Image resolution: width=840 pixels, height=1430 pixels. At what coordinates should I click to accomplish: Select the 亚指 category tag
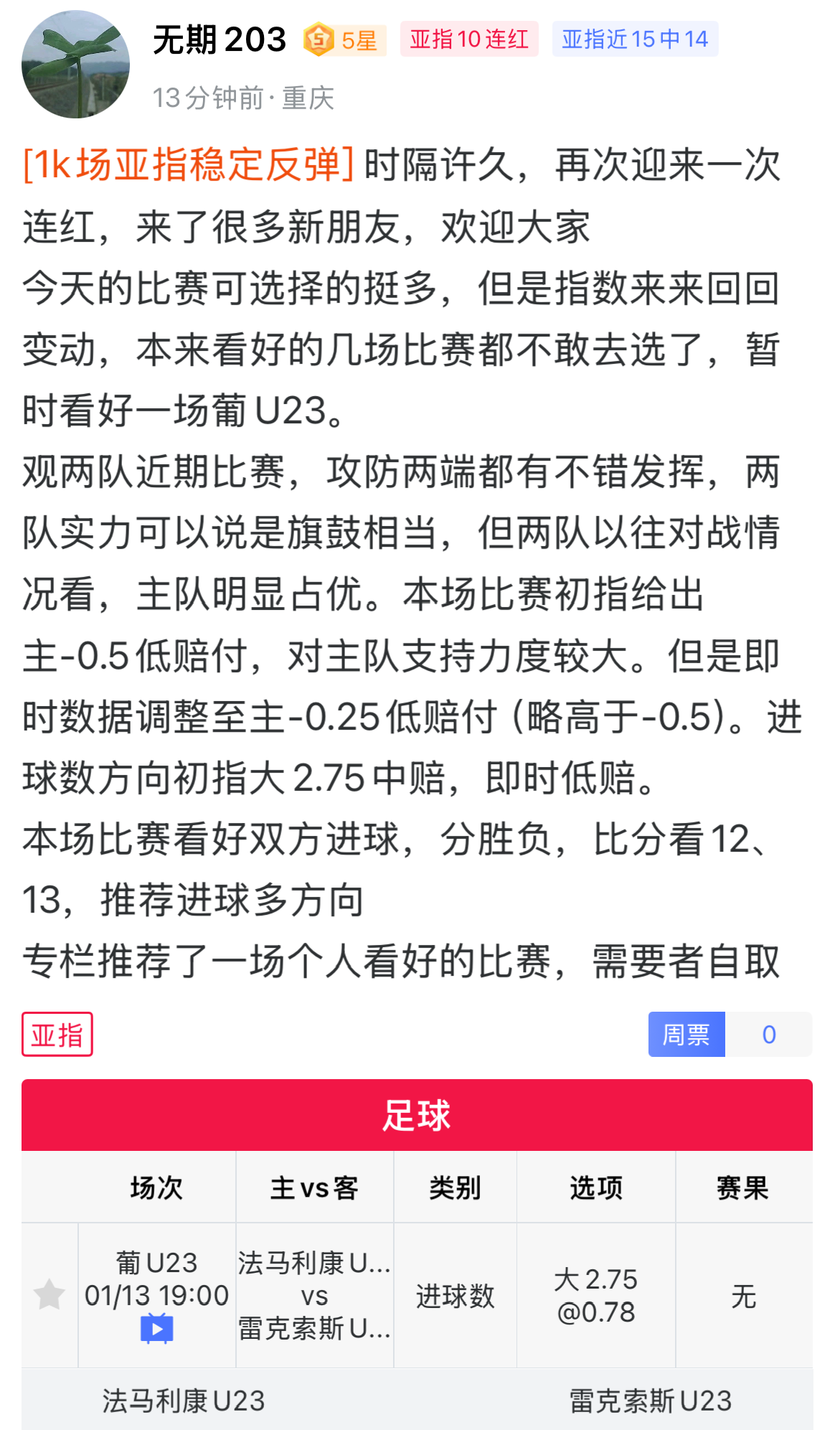click(x=57, y=1034)
